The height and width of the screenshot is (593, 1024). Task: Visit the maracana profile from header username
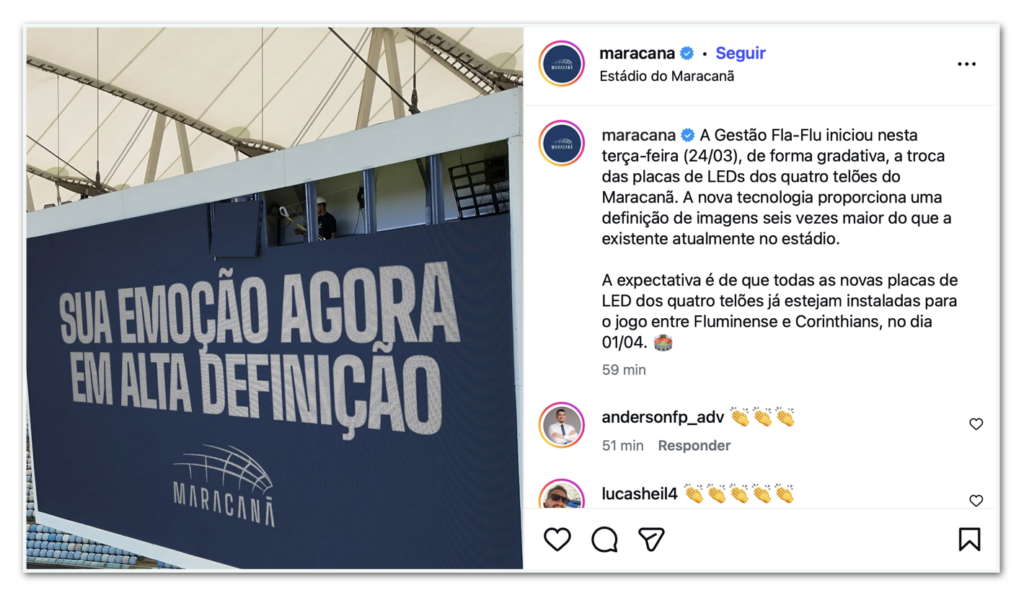tap(637, 53)
